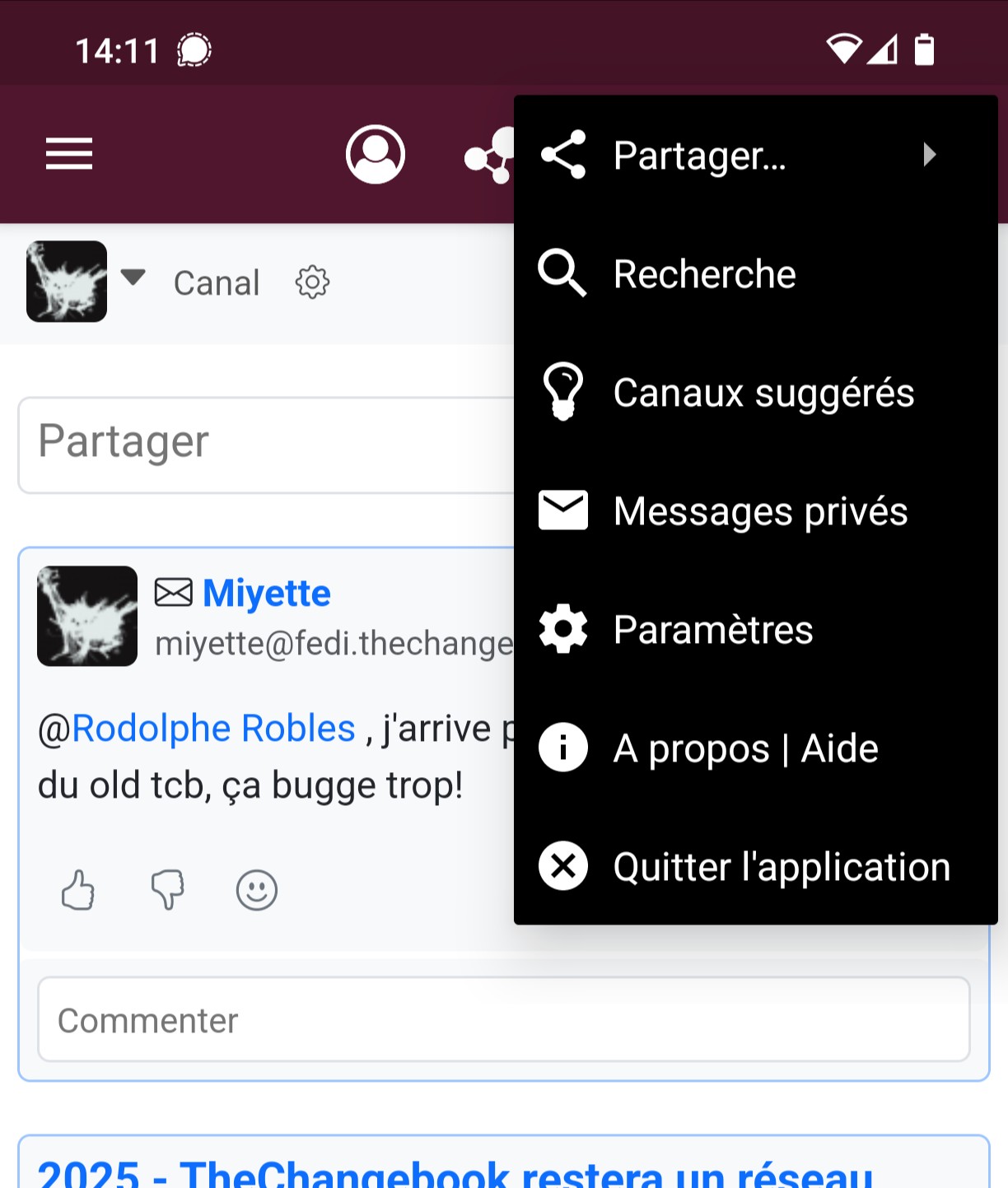
Task: Open the hamburger drawer menu
Action: click(x=69, y=154)
